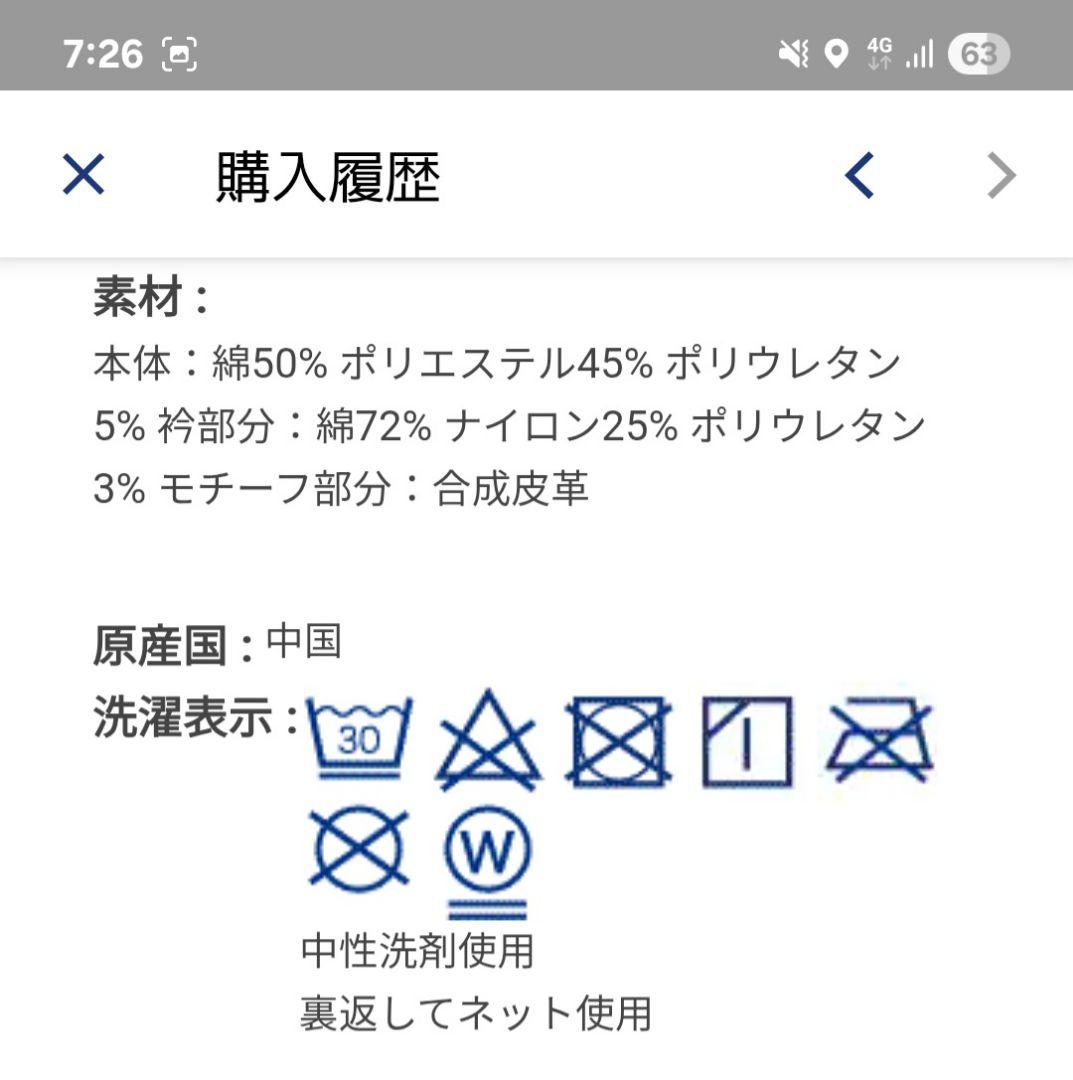The width and height of the screenshot is (1073, 1080).
Task: Tap the 4G network indicator
Action: click(881, 51)
